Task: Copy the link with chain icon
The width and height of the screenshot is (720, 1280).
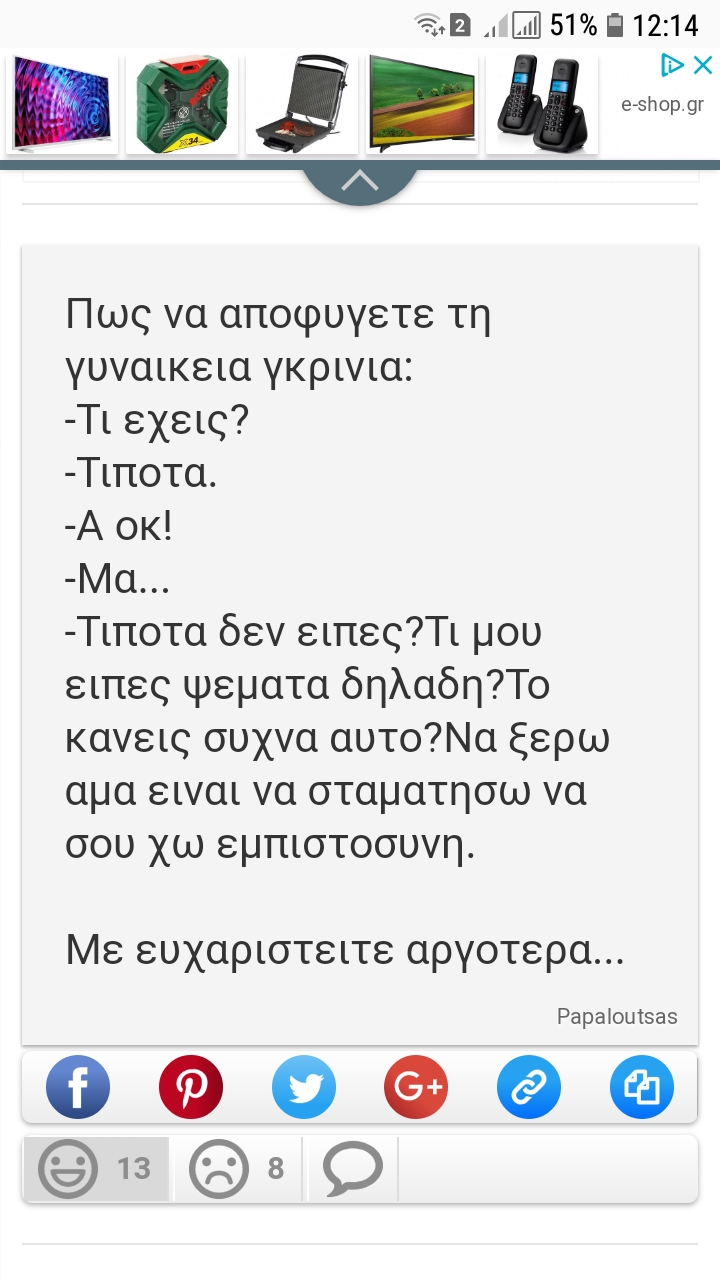Action: pos(529,1087)
